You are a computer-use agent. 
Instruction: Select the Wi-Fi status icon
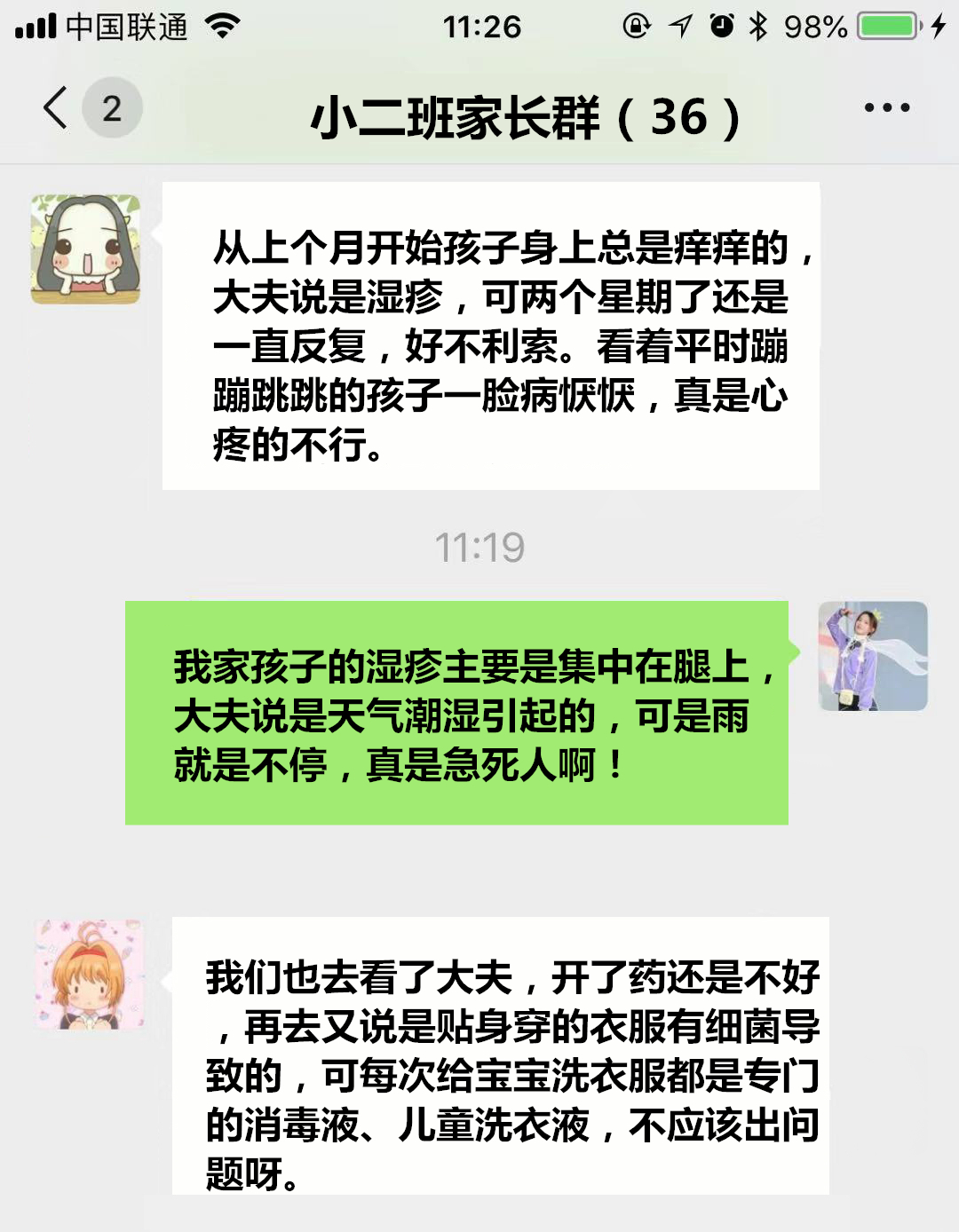point(221,27)
